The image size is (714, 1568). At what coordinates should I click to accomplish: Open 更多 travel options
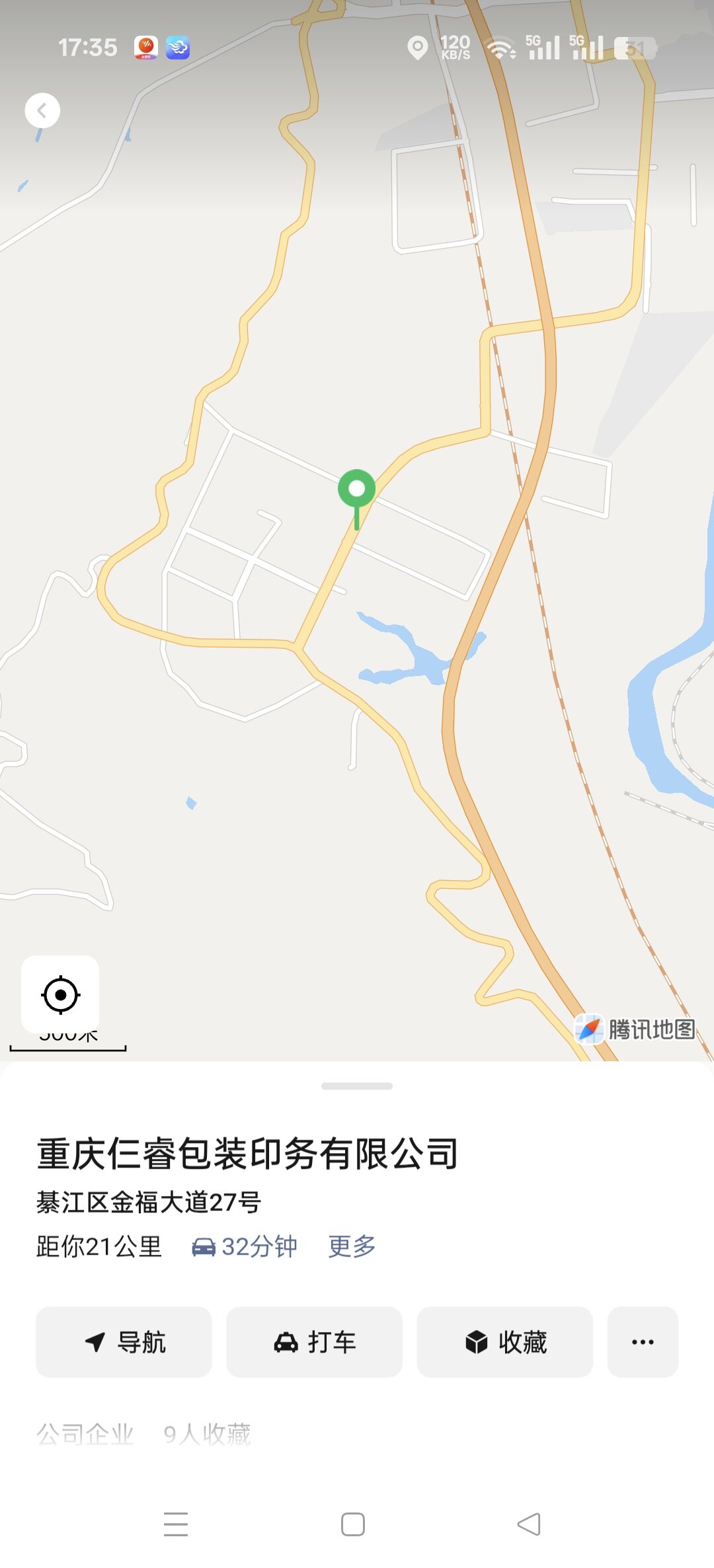coord(352,1247)
